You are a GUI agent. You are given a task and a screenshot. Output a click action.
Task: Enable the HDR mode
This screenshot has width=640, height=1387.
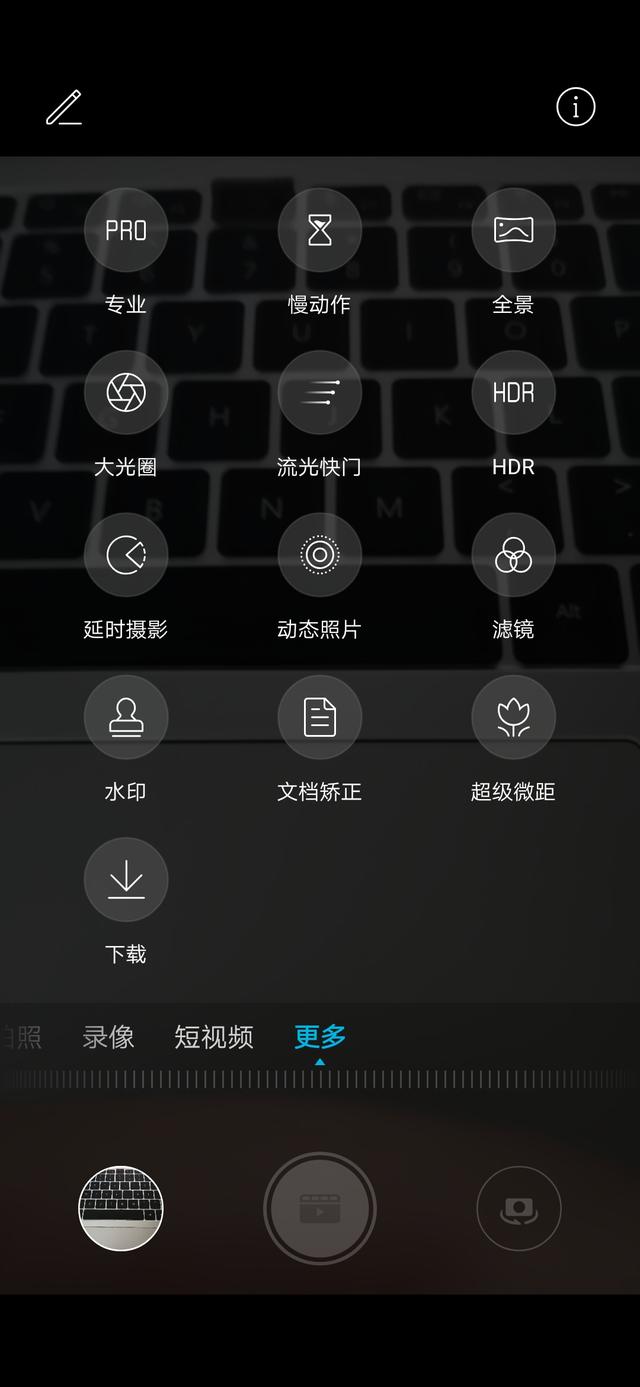(513, 392)
